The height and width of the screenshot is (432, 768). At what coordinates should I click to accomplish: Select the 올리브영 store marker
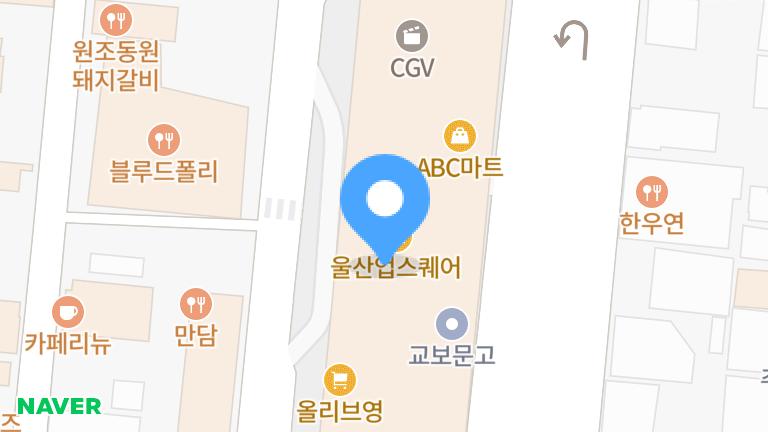(340, 379)
